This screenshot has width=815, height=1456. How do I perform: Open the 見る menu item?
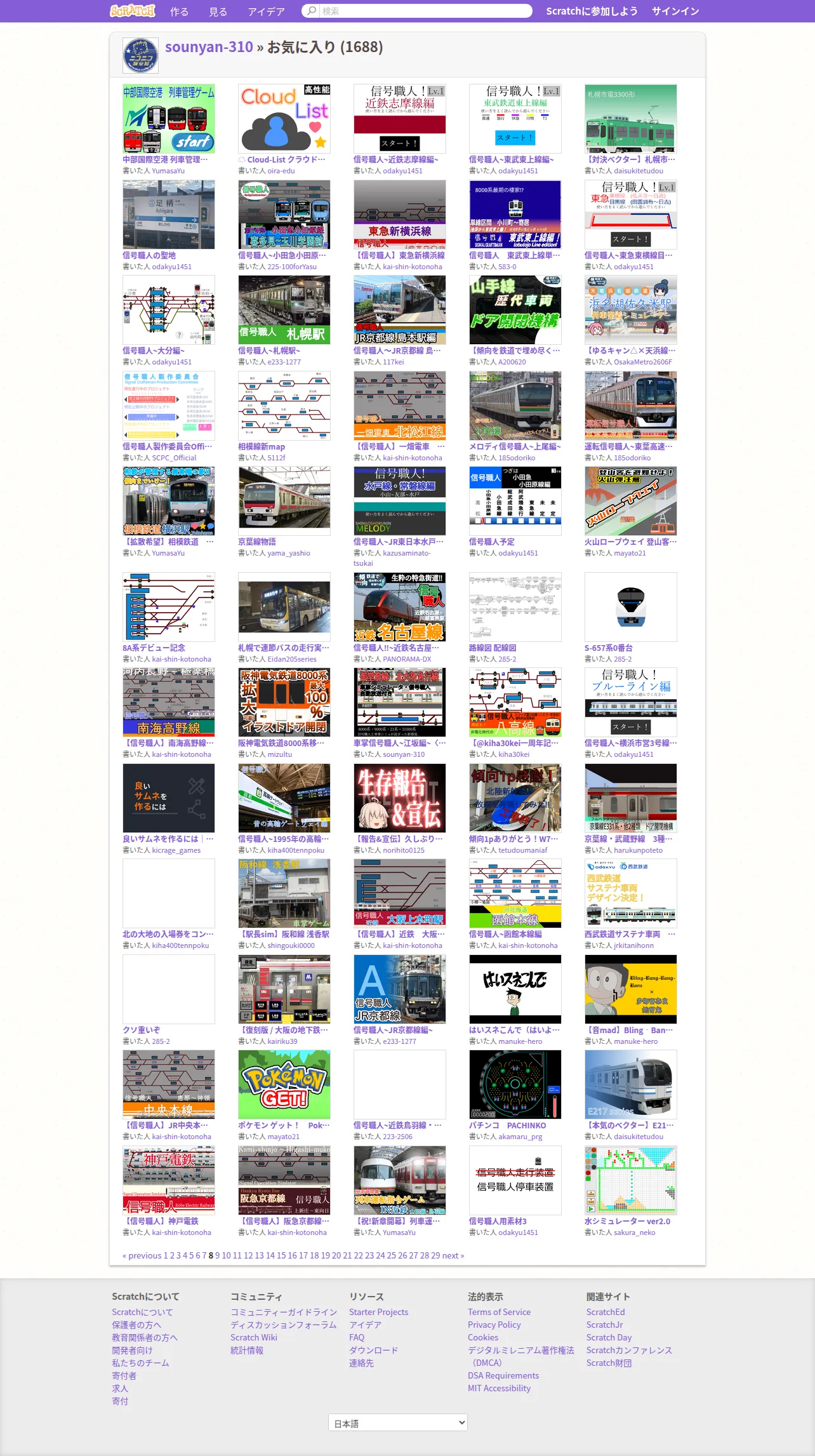pyautogui.click(x=218, y=11)
